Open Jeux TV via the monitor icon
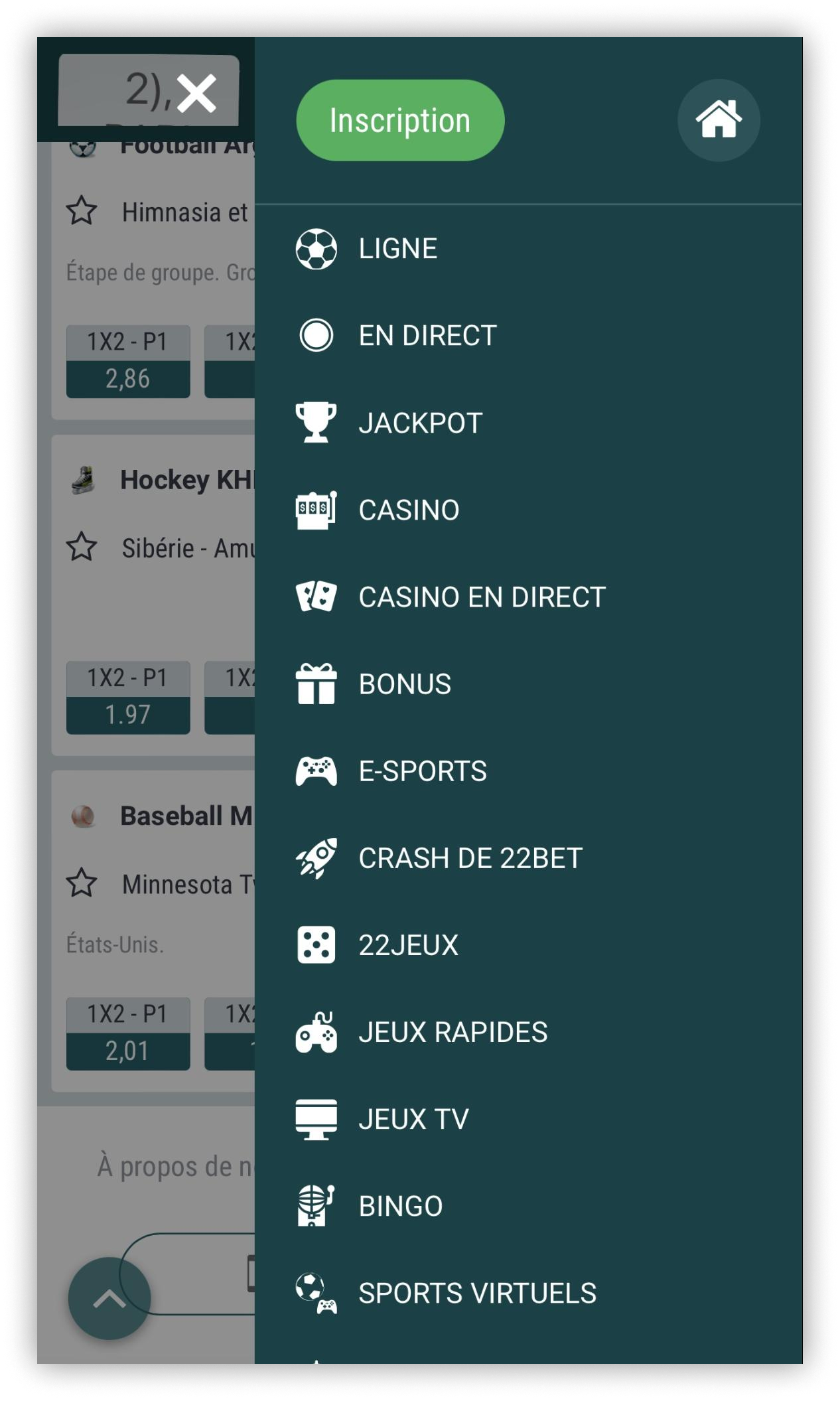840x1401 pixels. tap(318, 1119)
